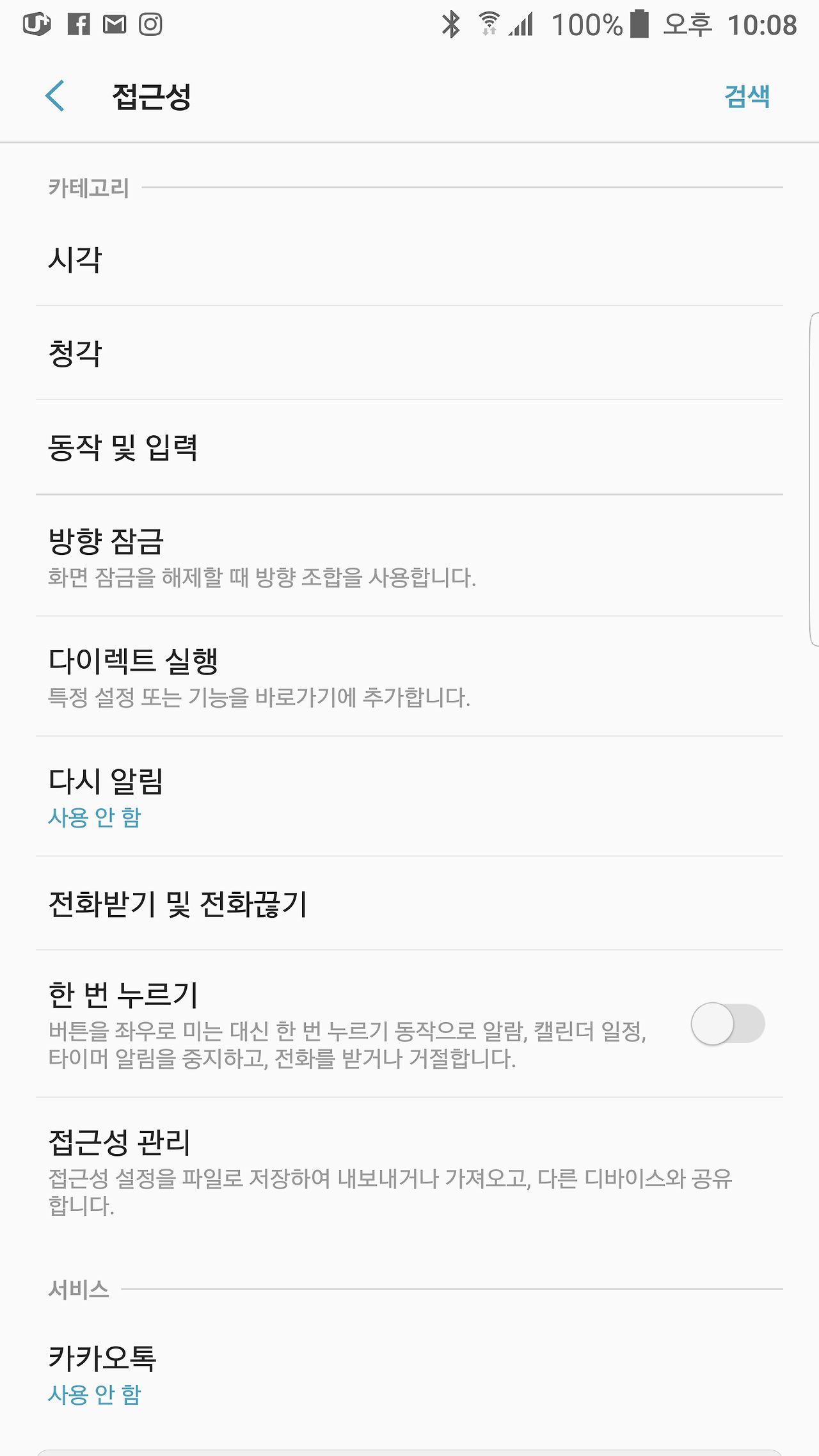Tap the leftmost carrier logo icon
Viewport: 819px width, 1456px height.
(37, 24)
